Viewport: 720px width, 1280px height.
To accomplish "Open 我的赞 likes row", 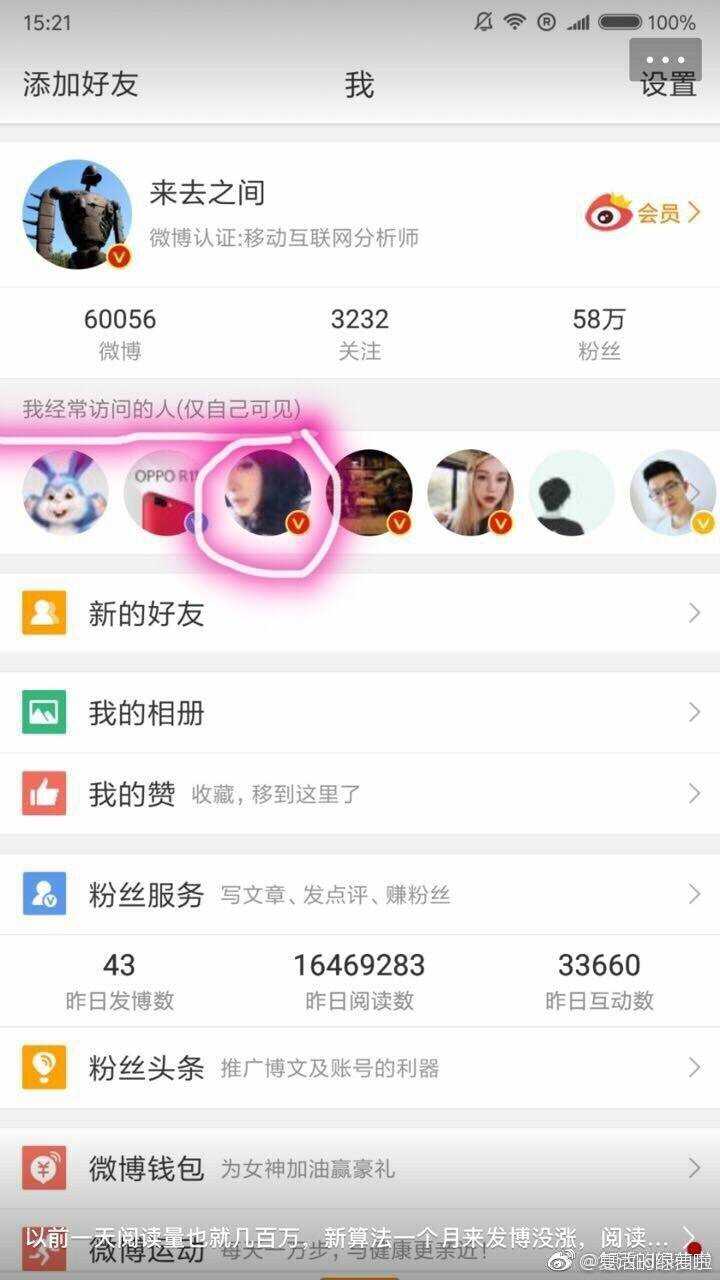I will click(x=360, y=794).
